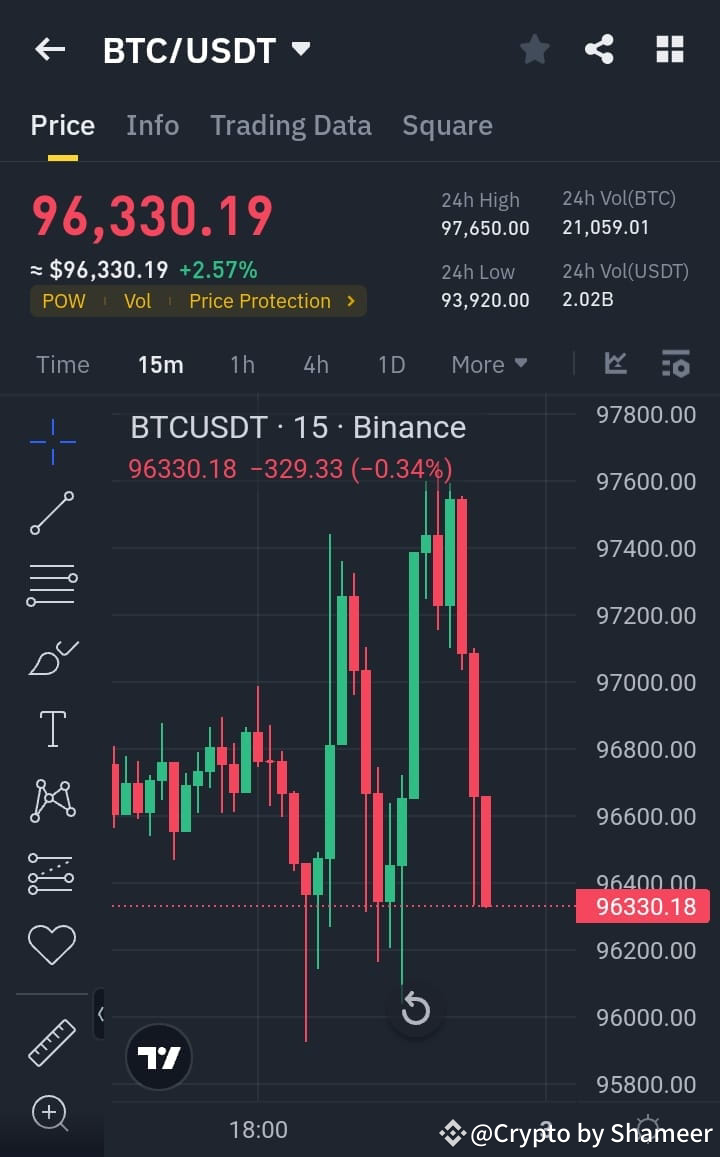Select the trend line drawing tool

[52, 513]
